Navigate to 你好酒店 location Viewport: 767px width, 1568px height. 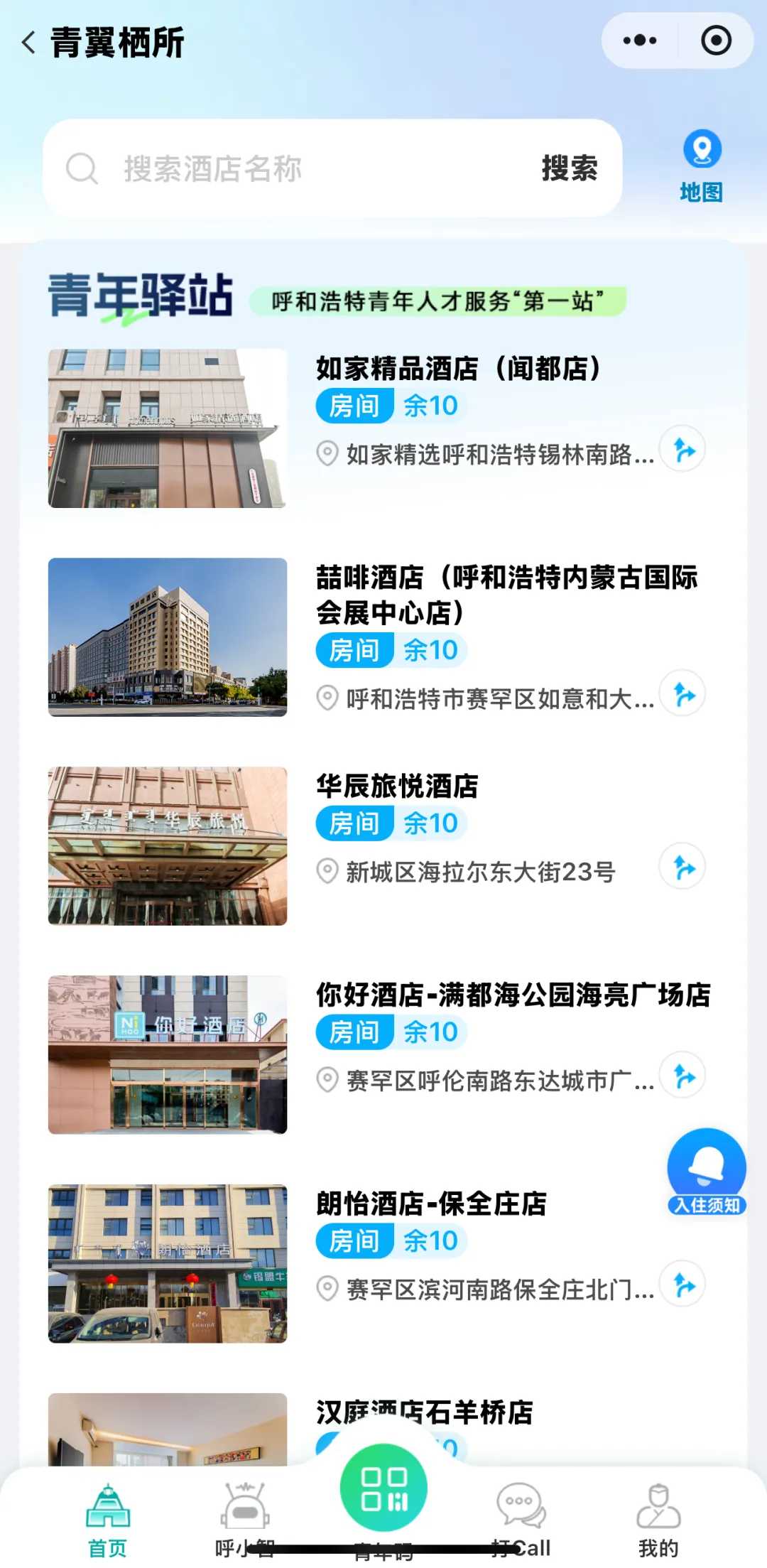point(682,1076)
